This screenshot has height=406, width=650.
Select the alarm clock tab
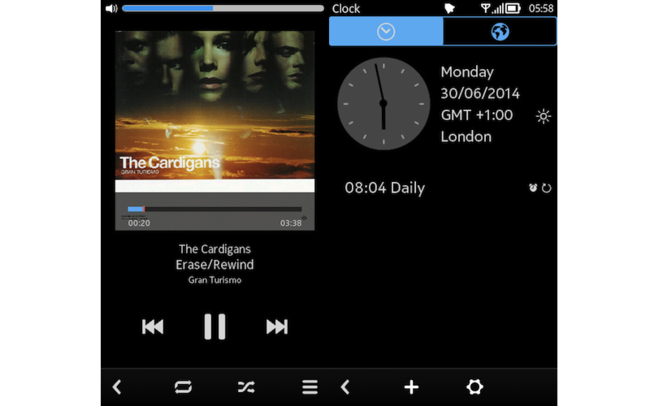pos(386,32)
